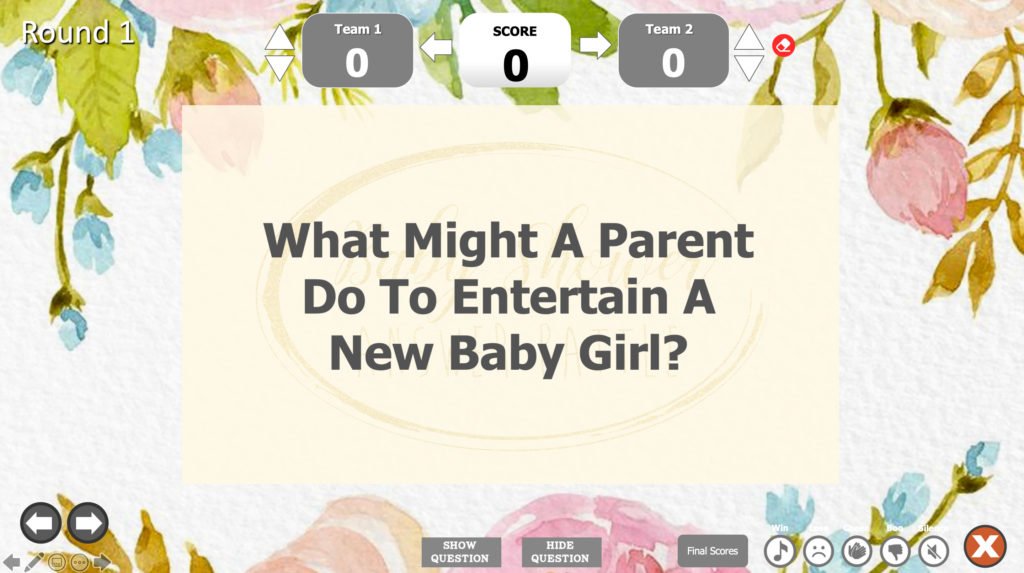The image size is (1024, 573).
Task: Play the Win music sound
Action: pyautogui.click(x=779, y=550)
